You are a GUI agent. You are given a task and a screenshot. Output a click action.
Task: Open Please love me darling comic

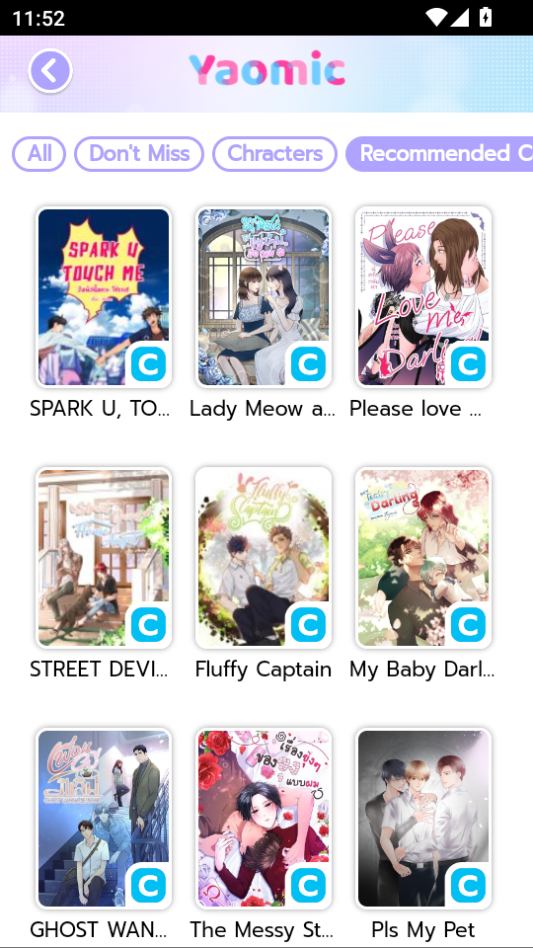(423, 297)
